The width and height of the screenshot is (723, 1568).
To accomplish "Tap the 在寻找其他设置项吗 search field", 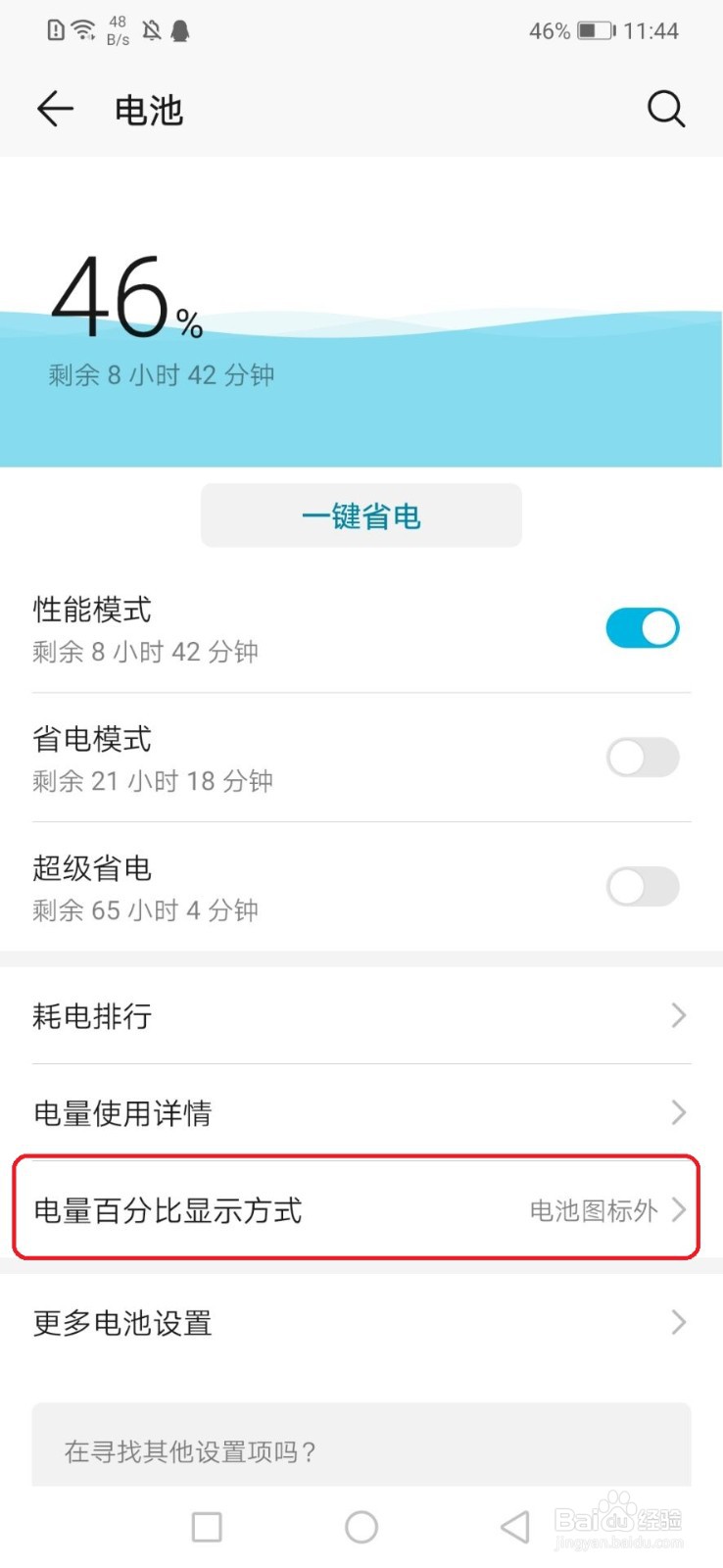I will [361, 1453].
